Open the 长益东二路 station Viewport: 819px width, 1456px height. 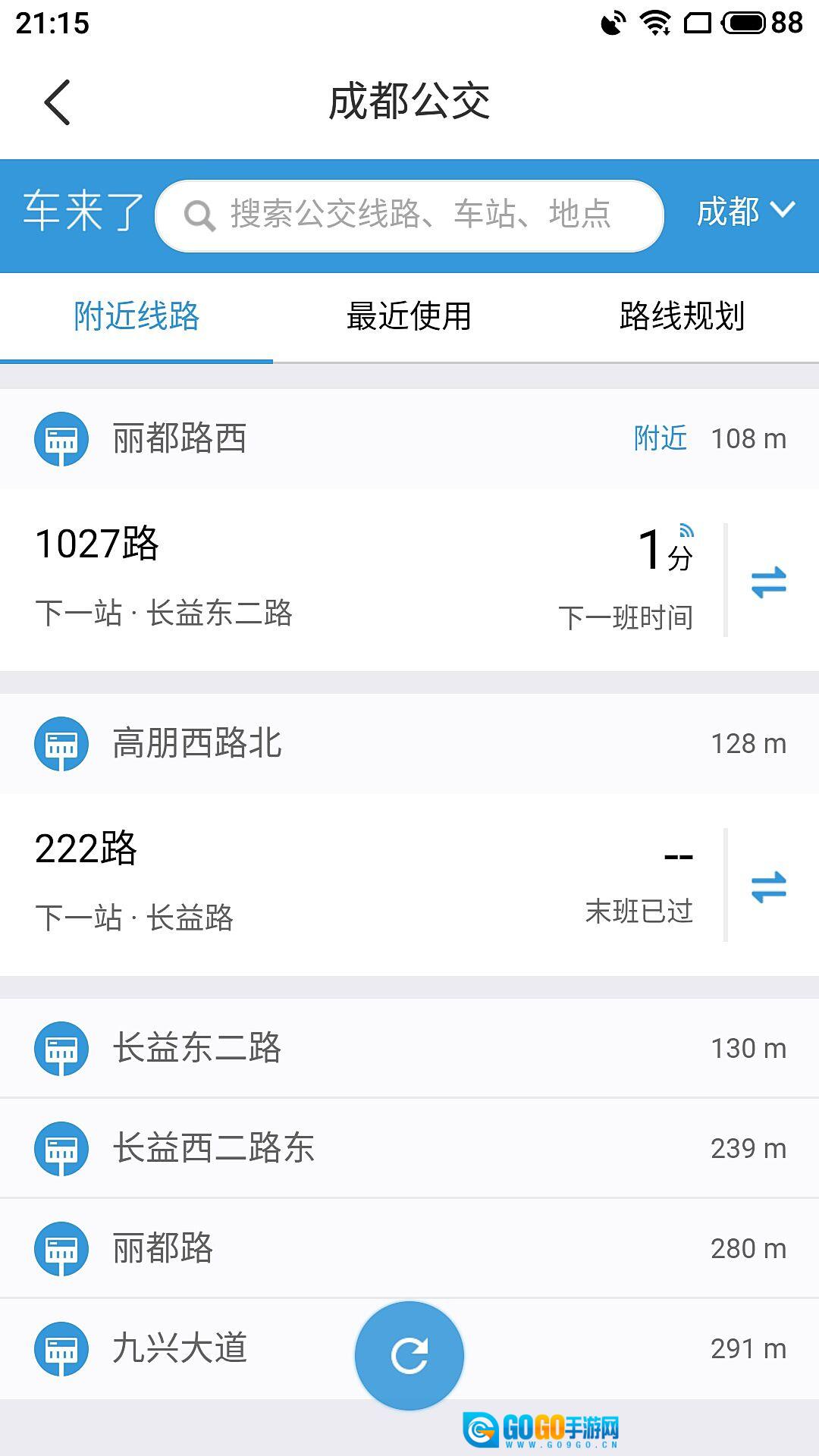pyautogui.click(x=197, y=1048)
